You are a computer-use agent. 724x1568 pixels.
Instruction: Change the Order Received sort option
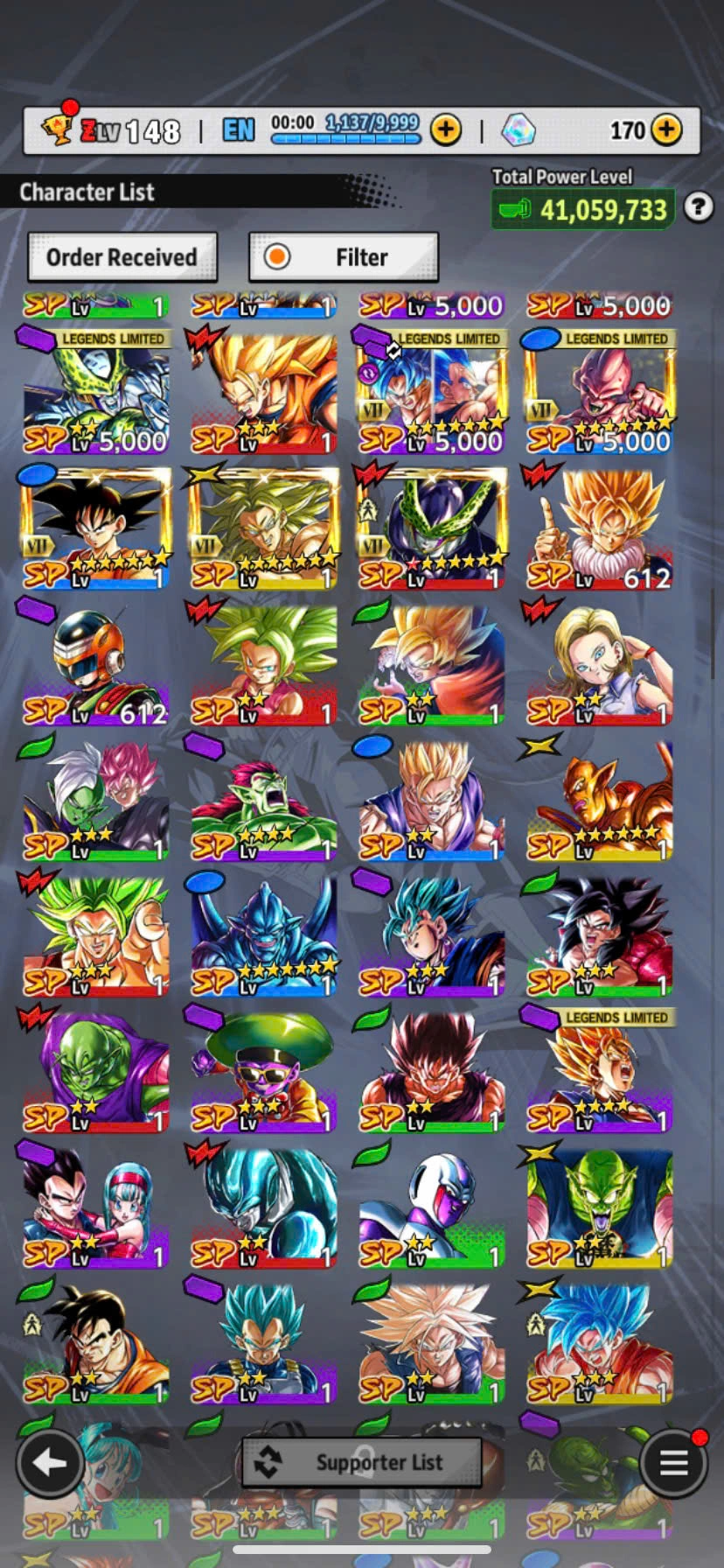(122, 257)
